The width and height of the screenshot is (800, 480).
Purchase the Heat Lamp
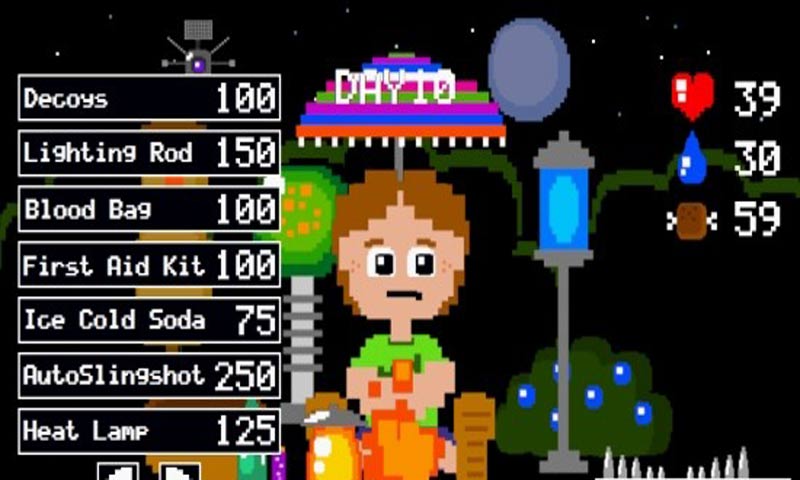tap(149, 431)
